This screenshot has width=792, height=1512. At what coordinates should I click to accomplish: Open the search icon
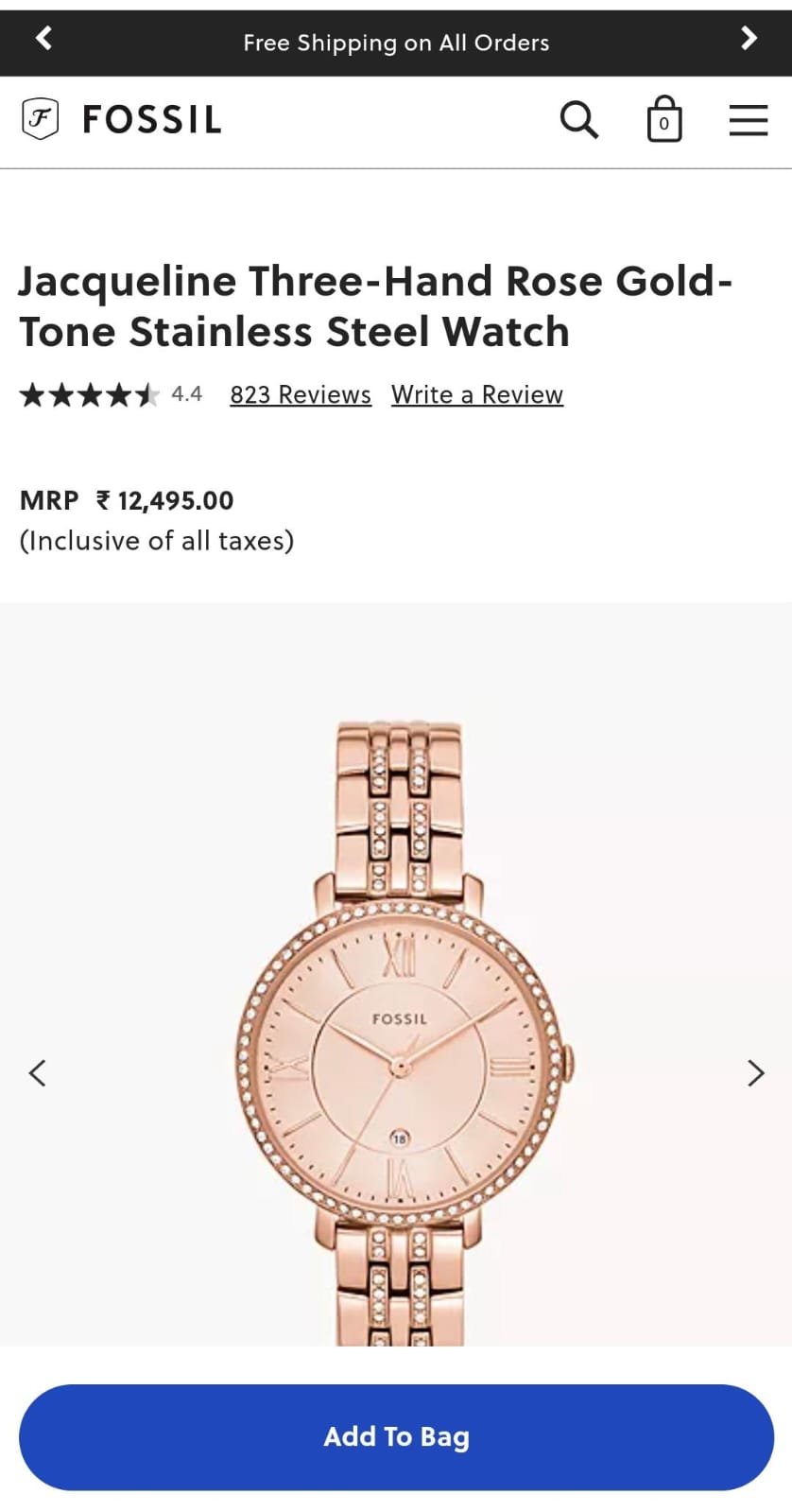click(579, 120)
